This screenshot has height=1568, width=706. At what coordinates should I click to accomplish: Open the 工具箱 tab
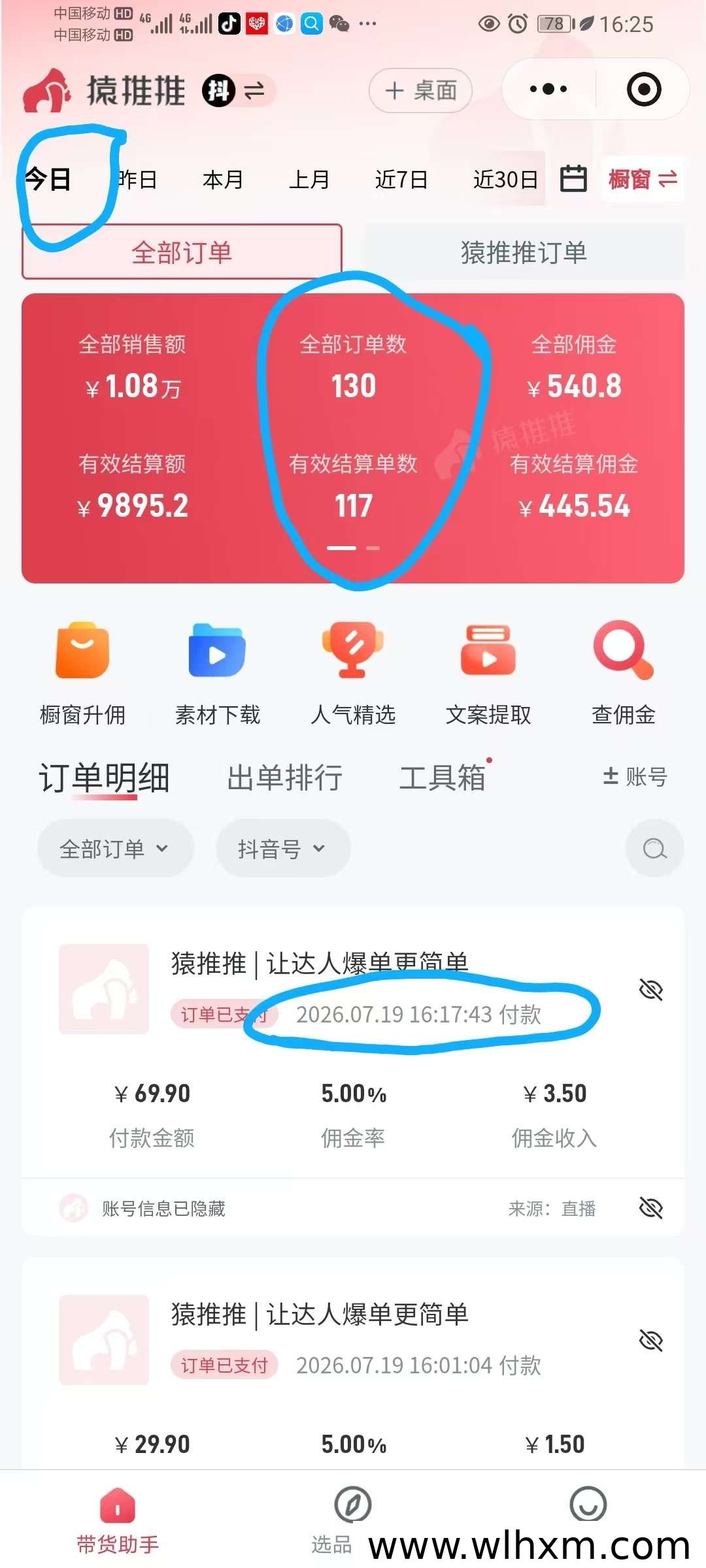[x=443, y=777]
